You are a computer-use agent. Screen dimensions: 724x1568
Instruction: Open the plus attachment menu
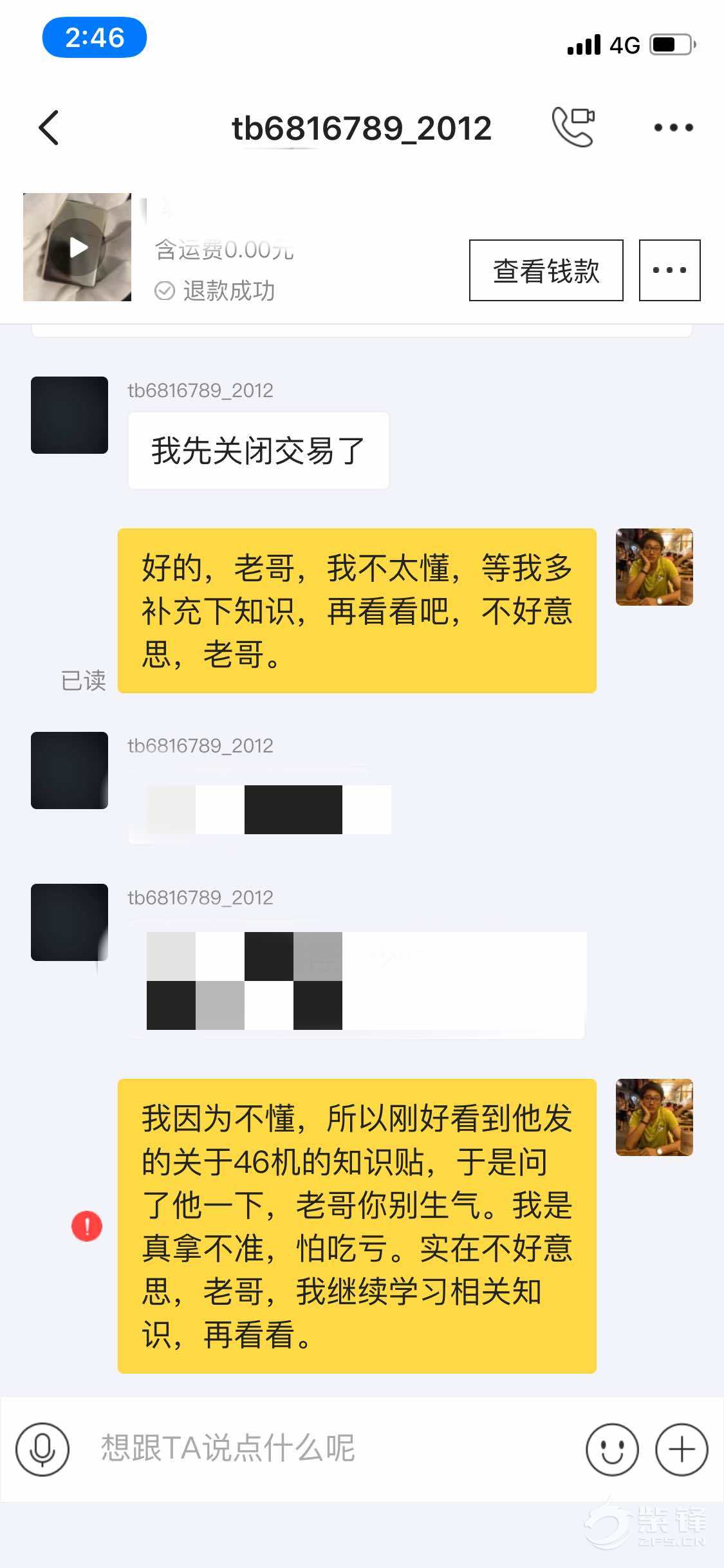(681, 1450)
